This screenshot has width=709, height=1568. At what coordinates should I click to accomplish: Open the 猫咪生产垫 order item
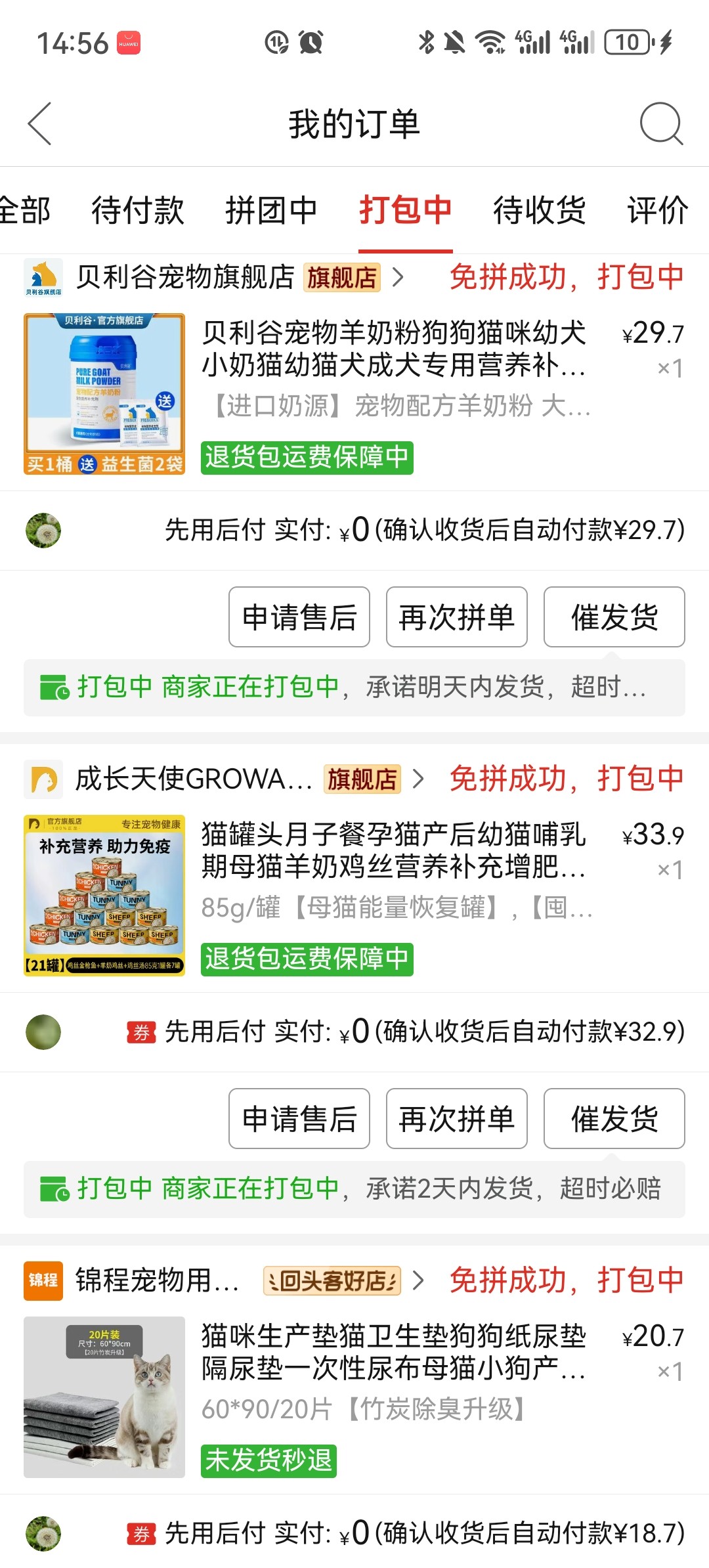tap(354, 1397)
